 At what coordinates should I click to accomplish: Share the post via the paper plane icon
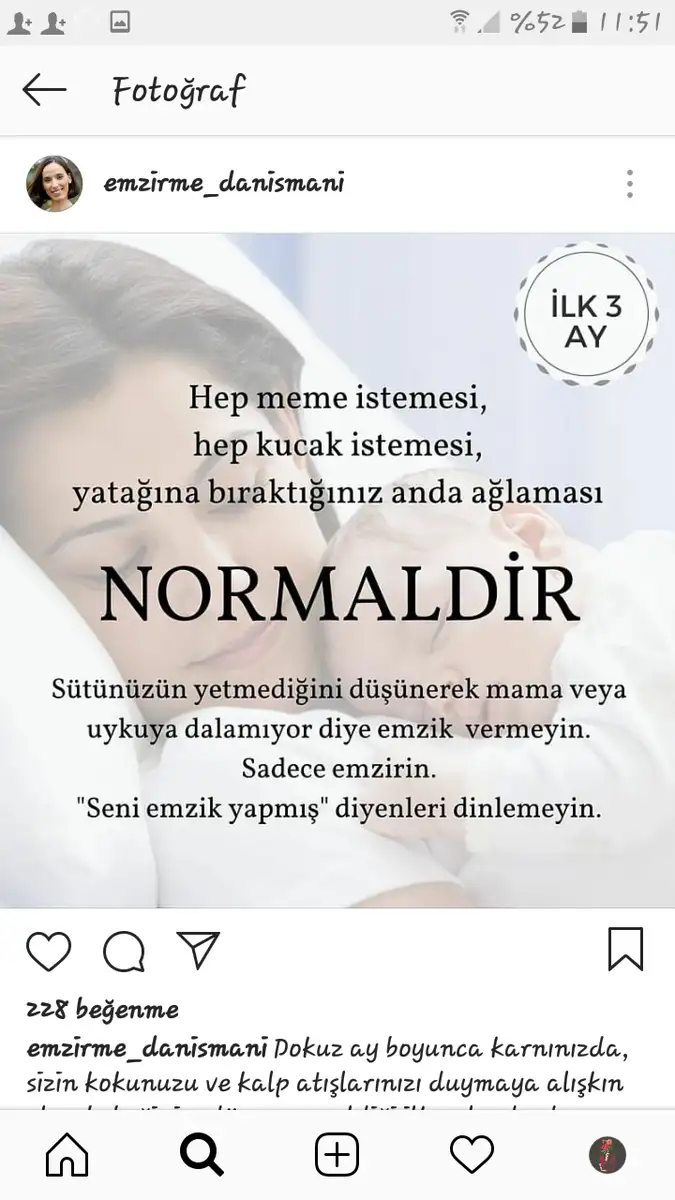click(198, 950)
